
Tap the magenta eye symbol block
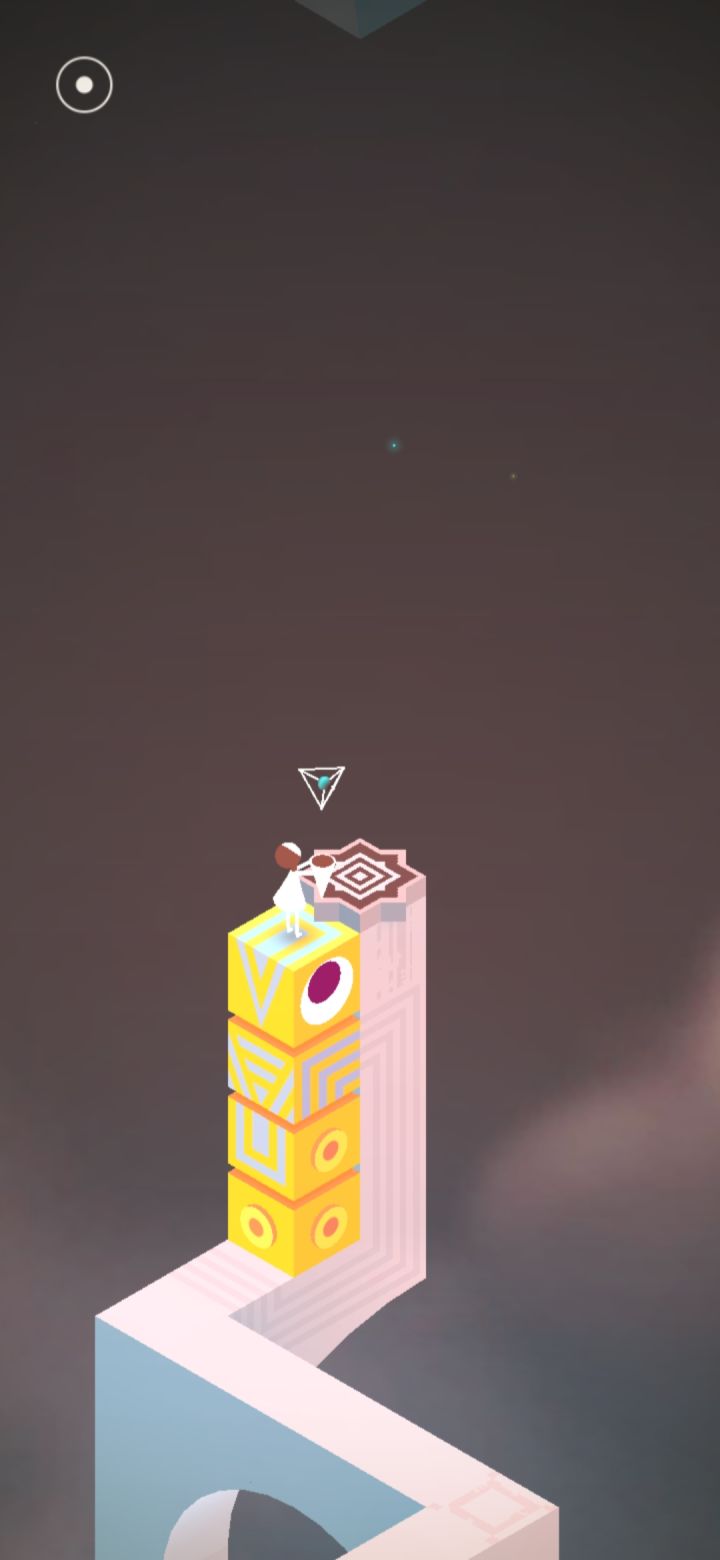[x=326, y=985]
